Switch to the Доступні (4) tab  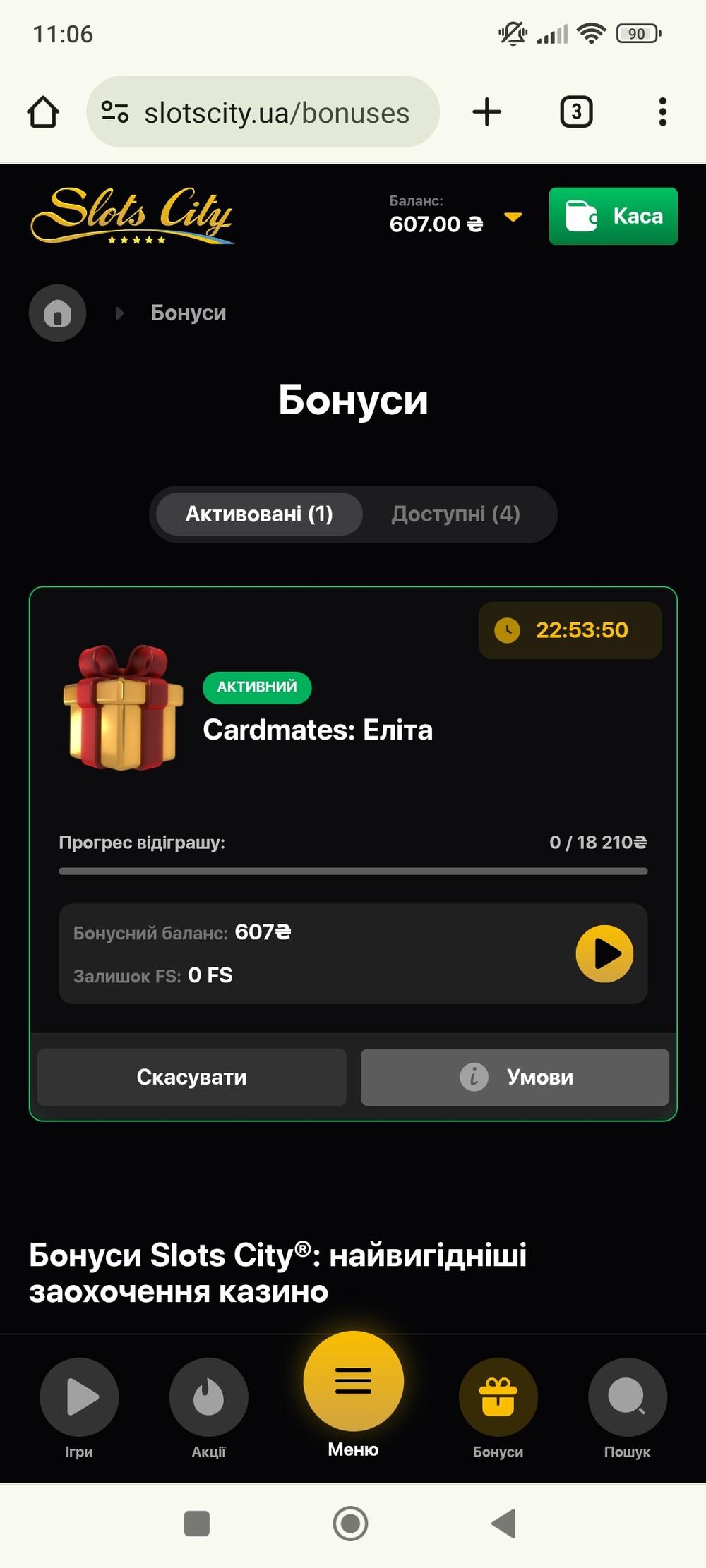point(455,514)
